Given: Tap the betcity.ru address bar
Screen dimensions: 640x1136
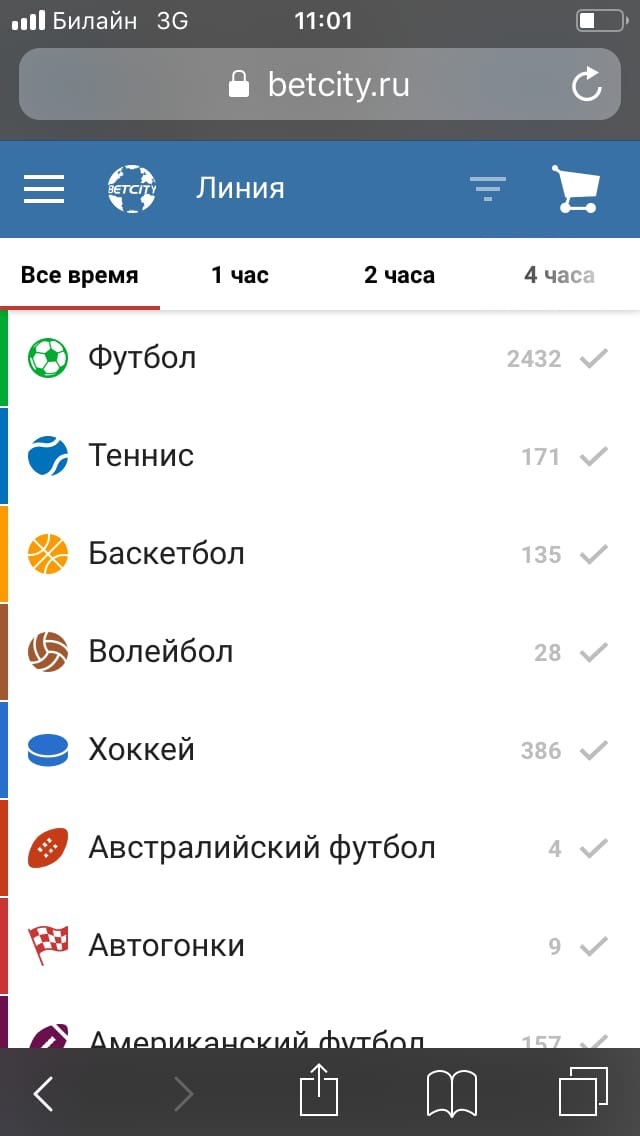Looking at the screenshot, I should (320, 84).
